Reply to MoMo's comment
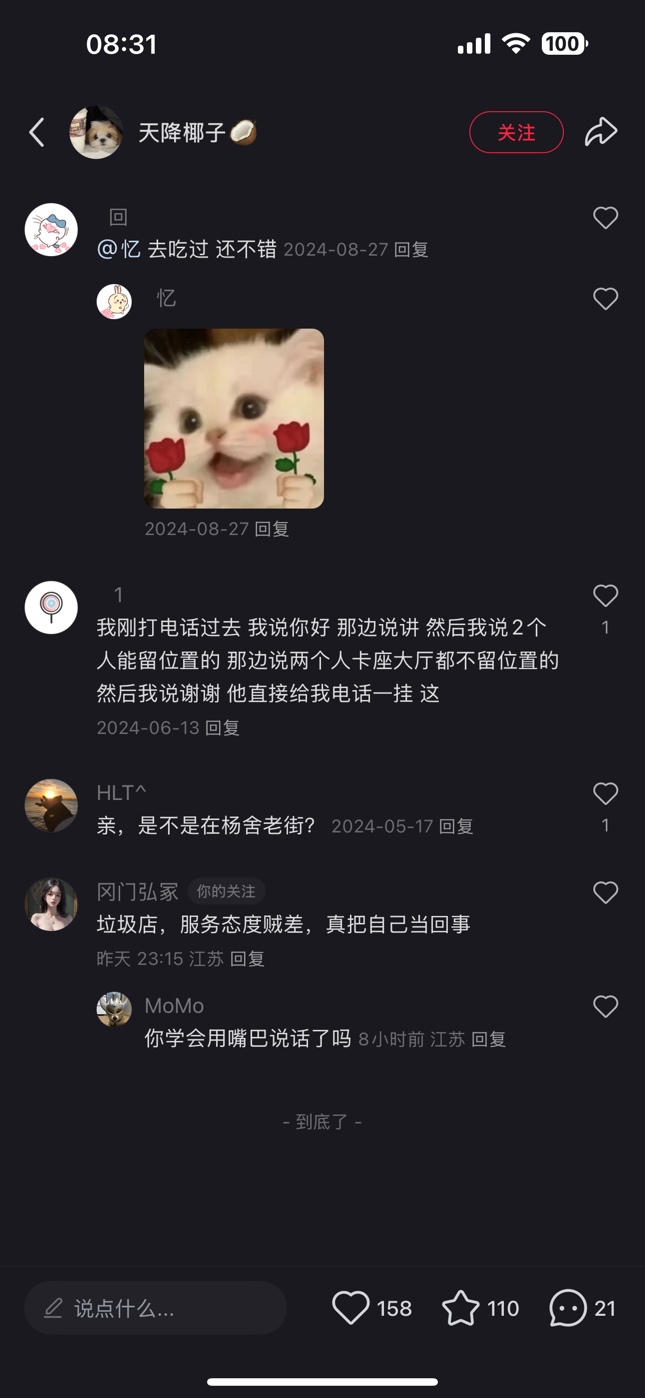The height and width of the screenshot is (1398, 645). [488, 1040]
